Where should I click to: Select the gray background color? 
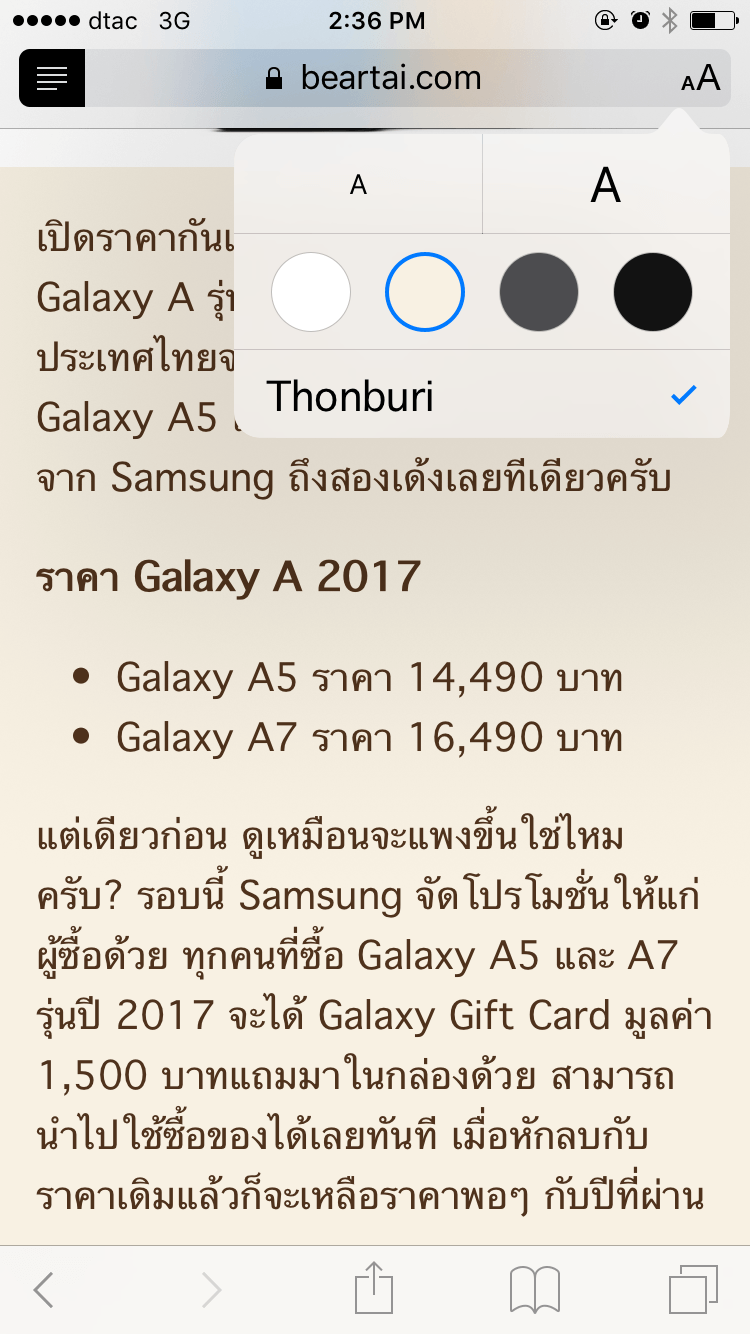pos(539,292)
